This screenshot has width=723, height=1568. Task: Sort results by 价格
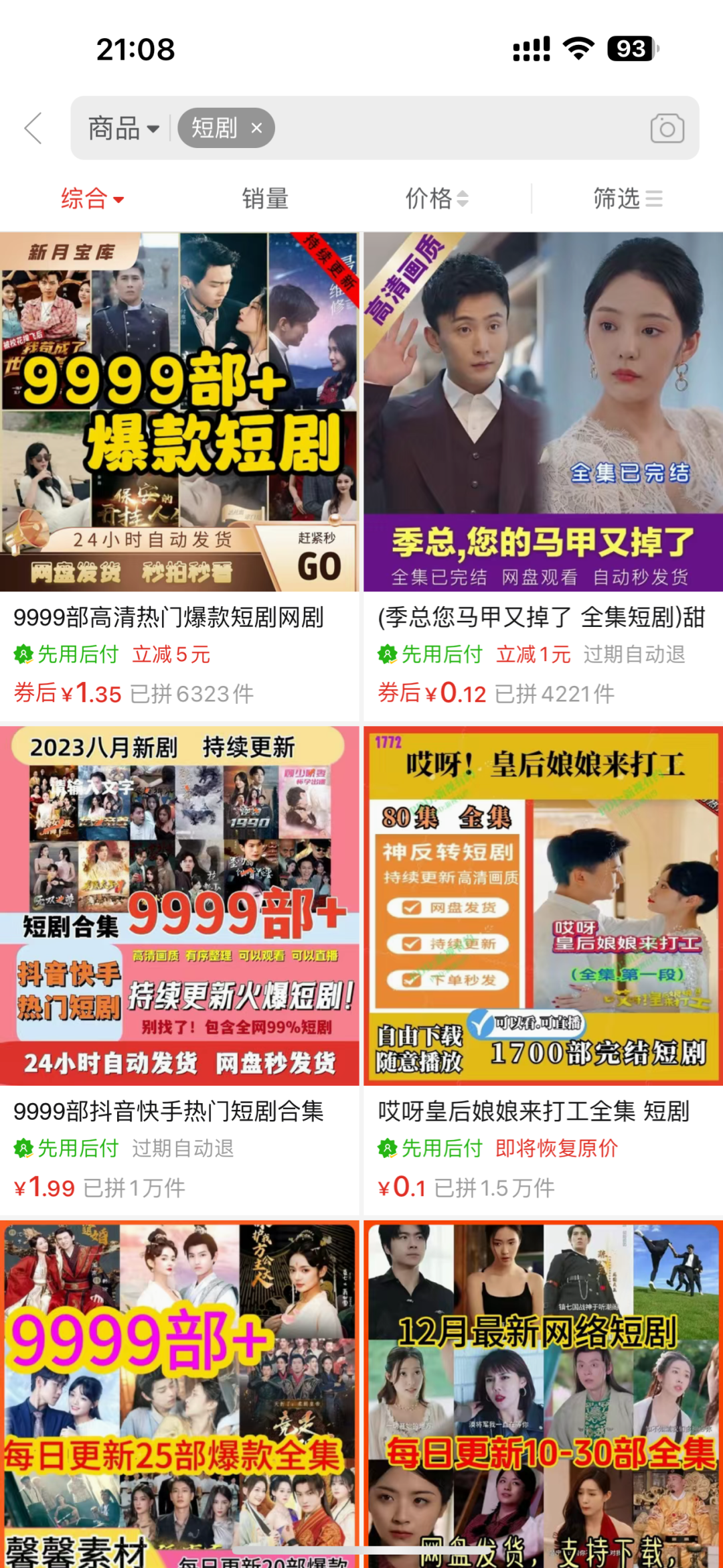pos(436,199)
